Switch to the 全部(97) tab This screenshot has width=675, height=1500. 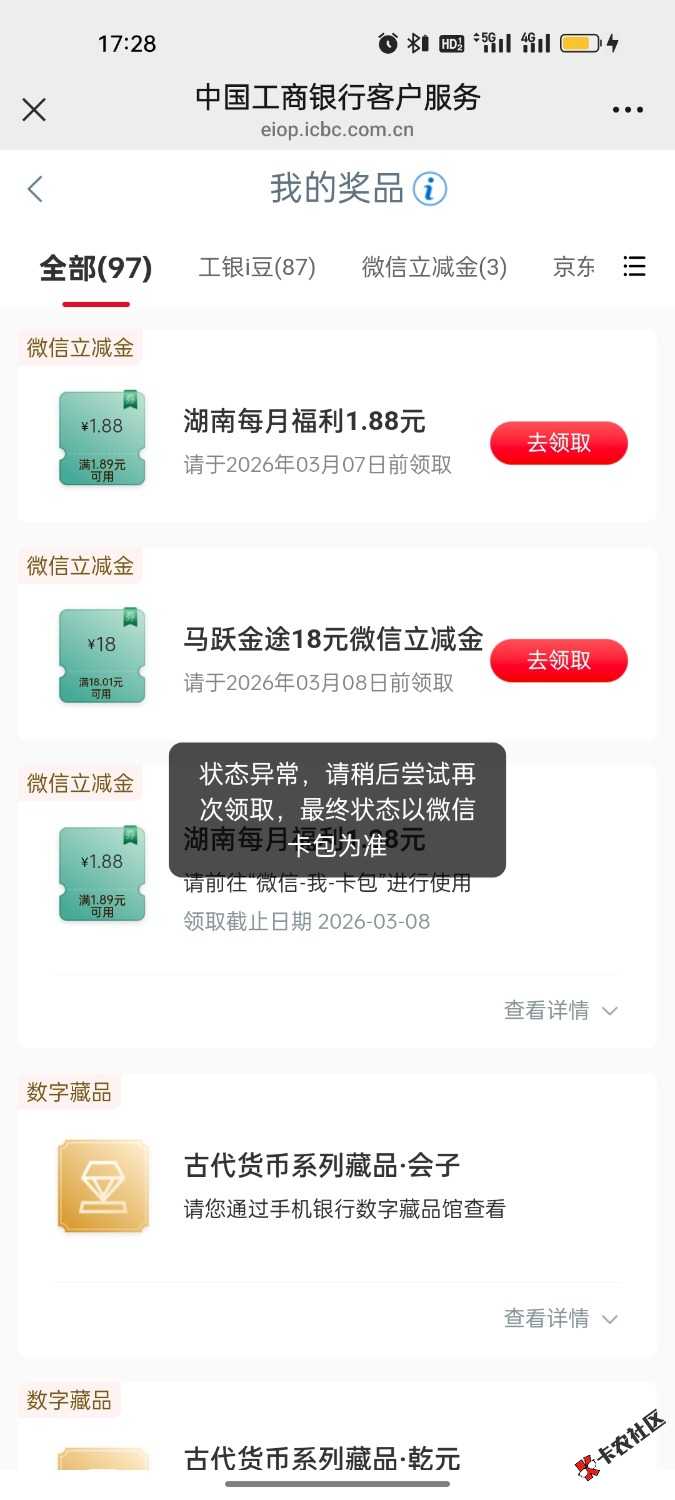tap(95, 268)
